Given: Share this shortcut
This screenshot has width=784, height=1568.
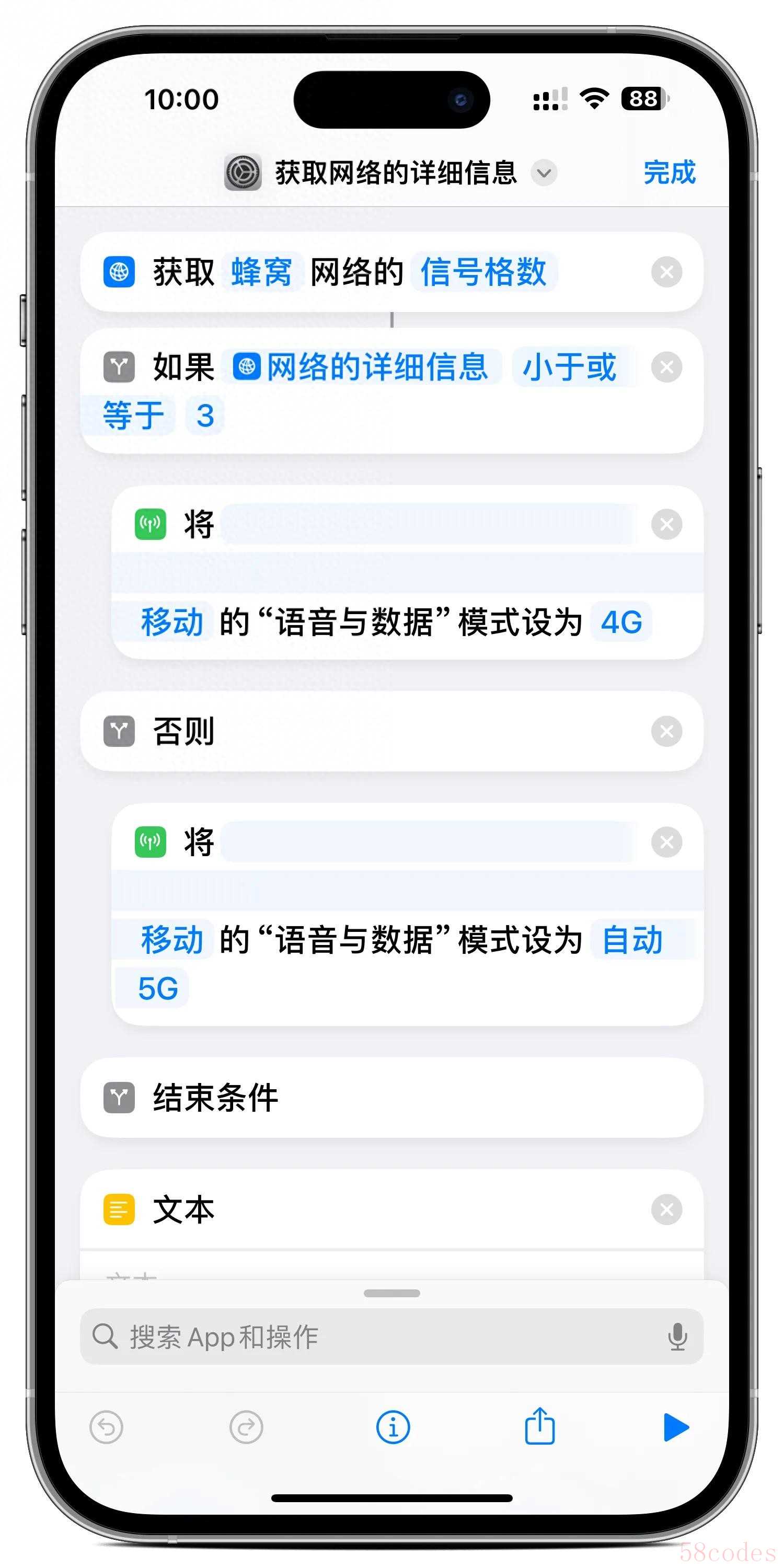Looking at the screenshot, I should [539, 1426].
